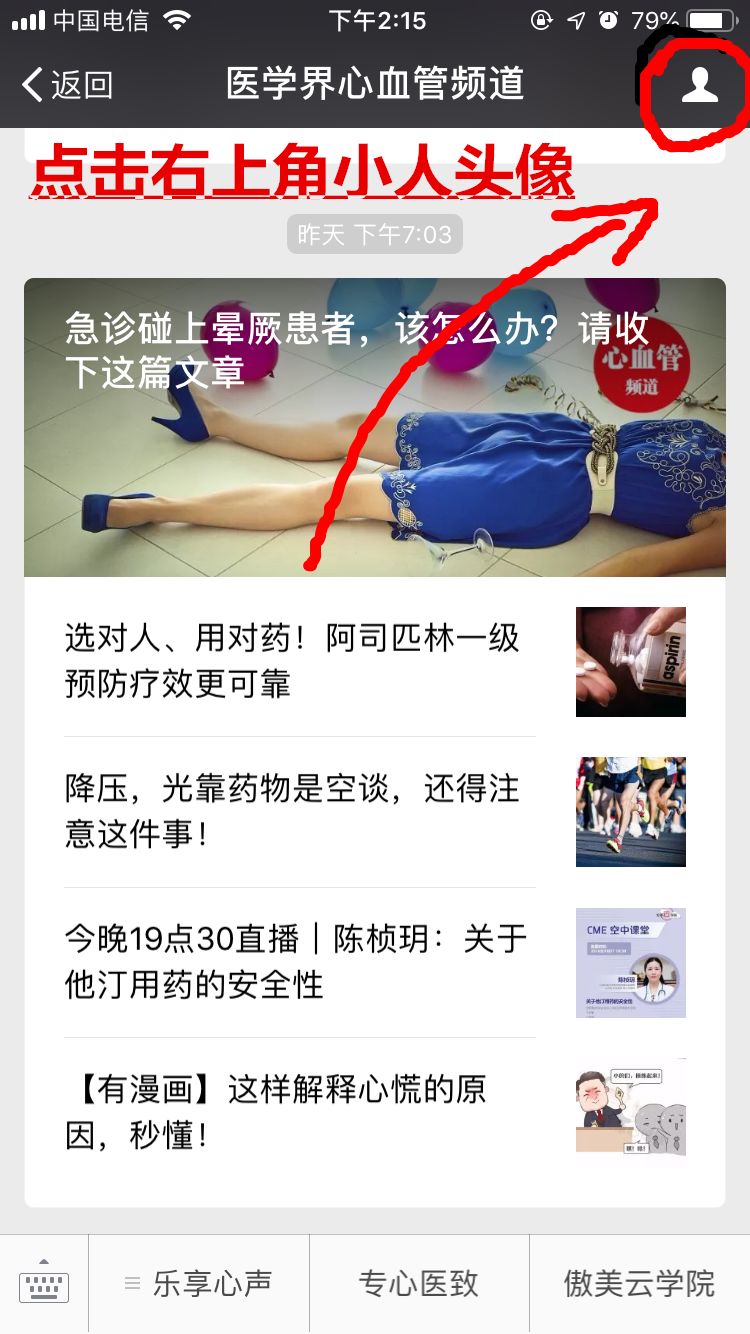The width and height of the screenshot is (750, 1334).
Task: Tap the profile avatar icon top right
Action: pos(698,86)
